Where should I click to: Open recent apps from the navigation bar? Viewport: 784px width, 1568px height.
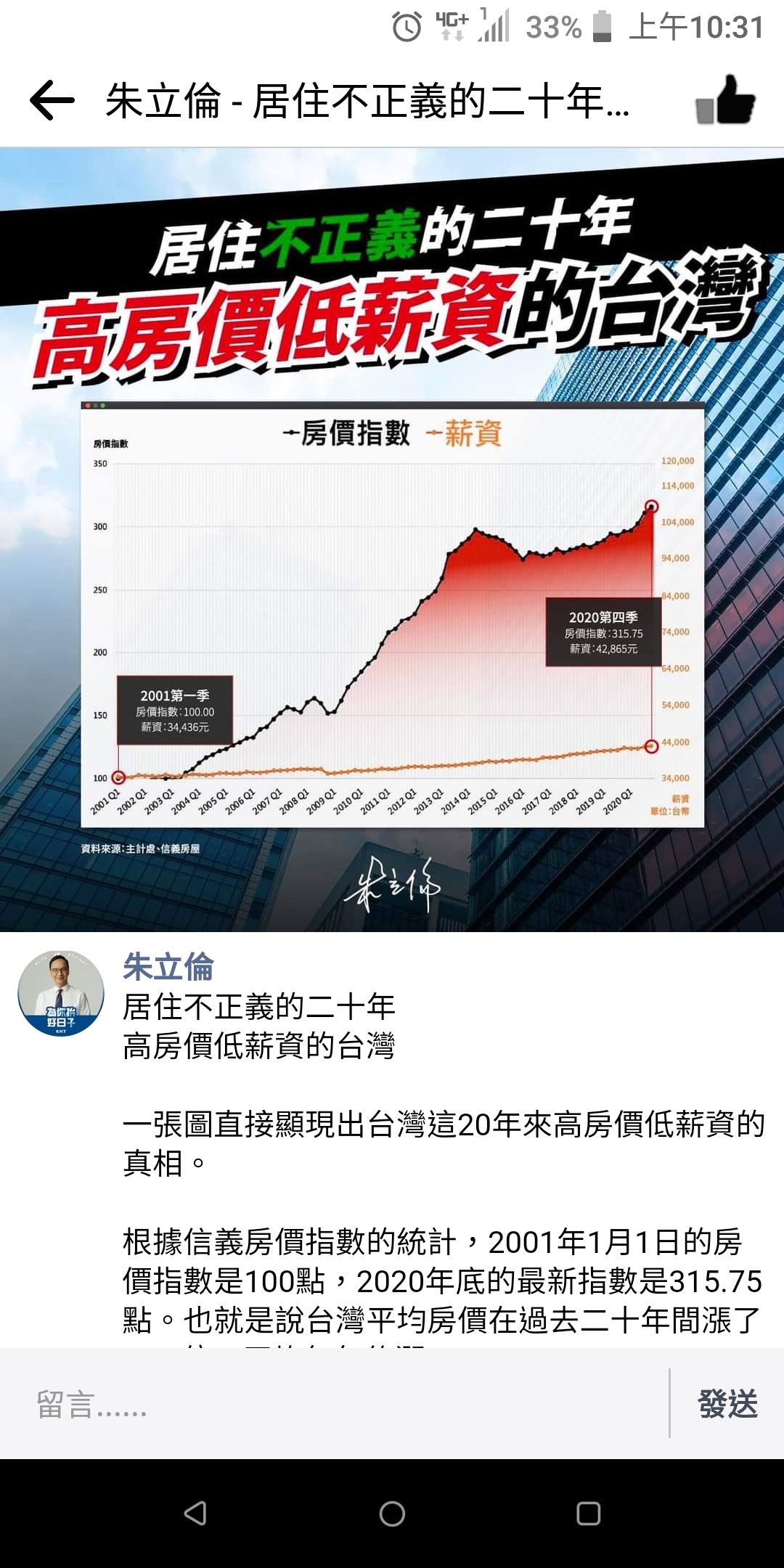588,1514
